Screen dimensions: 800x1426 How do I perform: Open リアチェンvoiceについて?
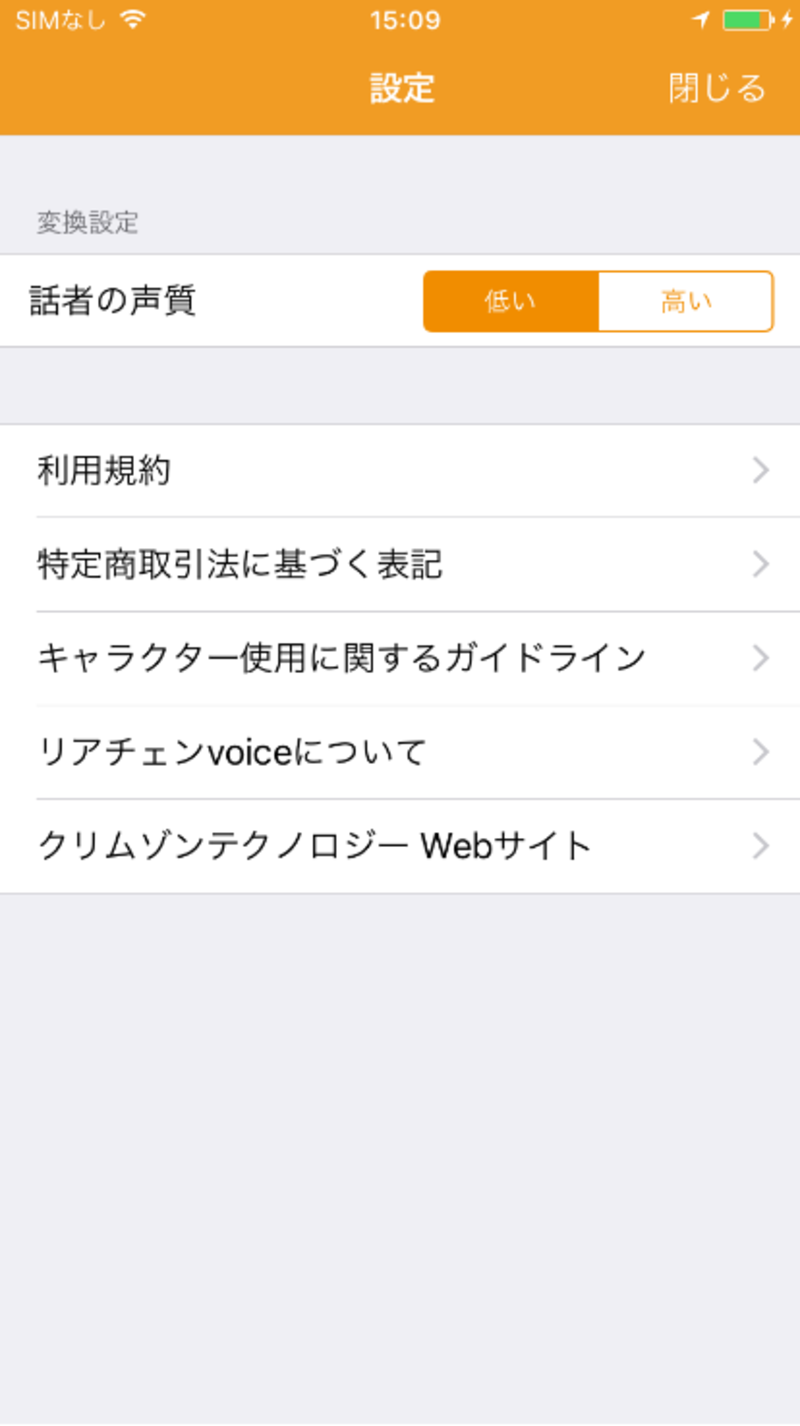point(400,752)
